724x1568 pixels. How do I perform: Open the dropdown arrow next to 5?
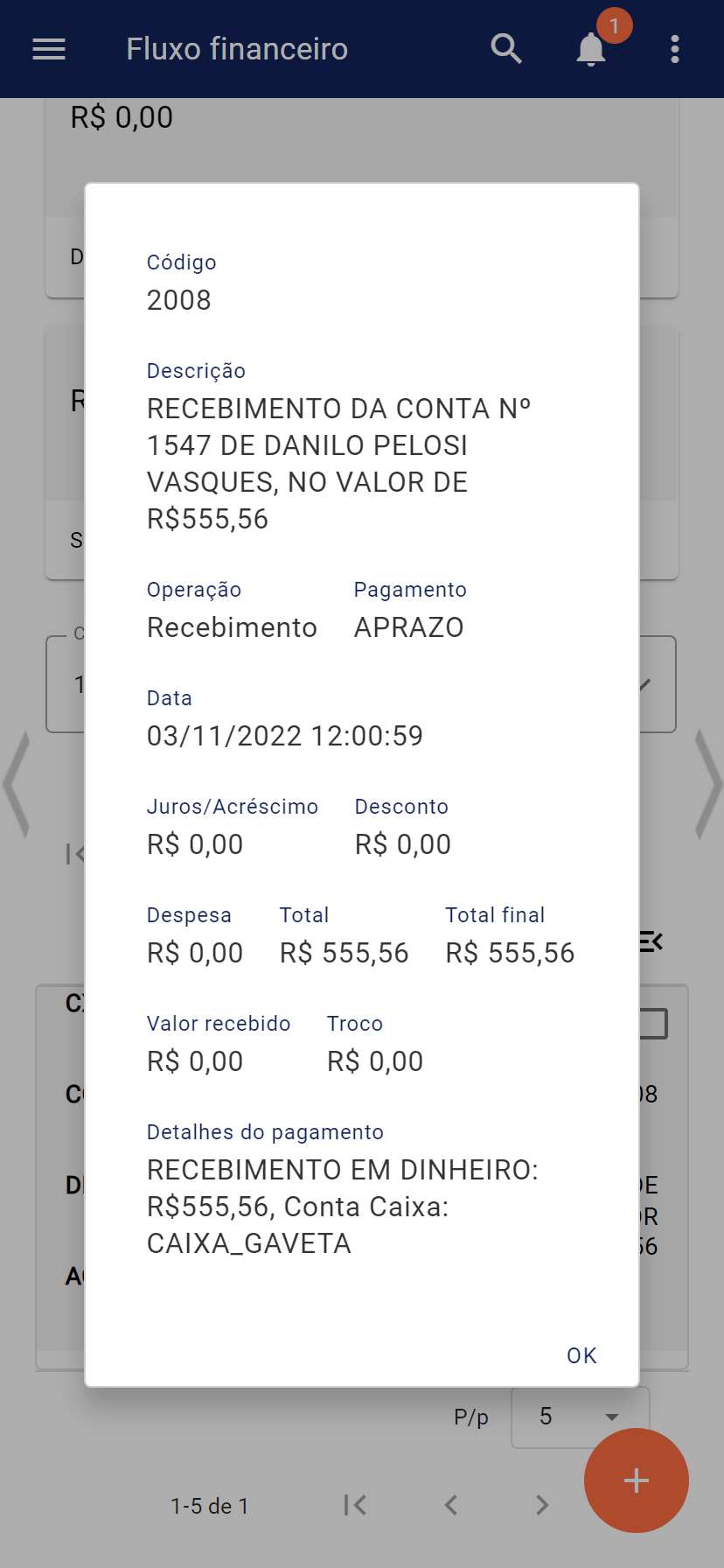point(611,1417)
